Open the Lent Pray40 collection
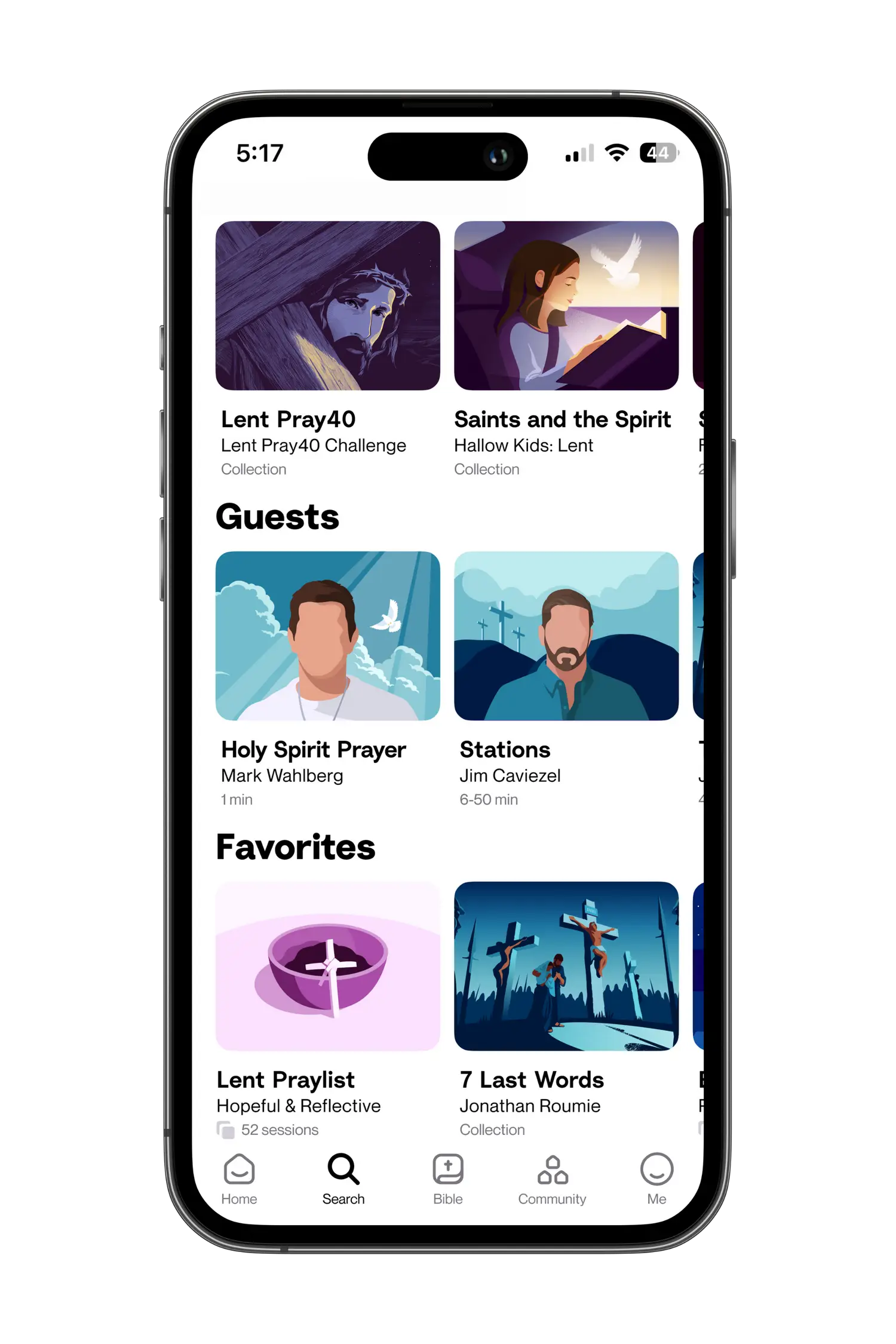Image resolution: width=896 pixels, height=1344 pixels. click(x=327, y=306)
